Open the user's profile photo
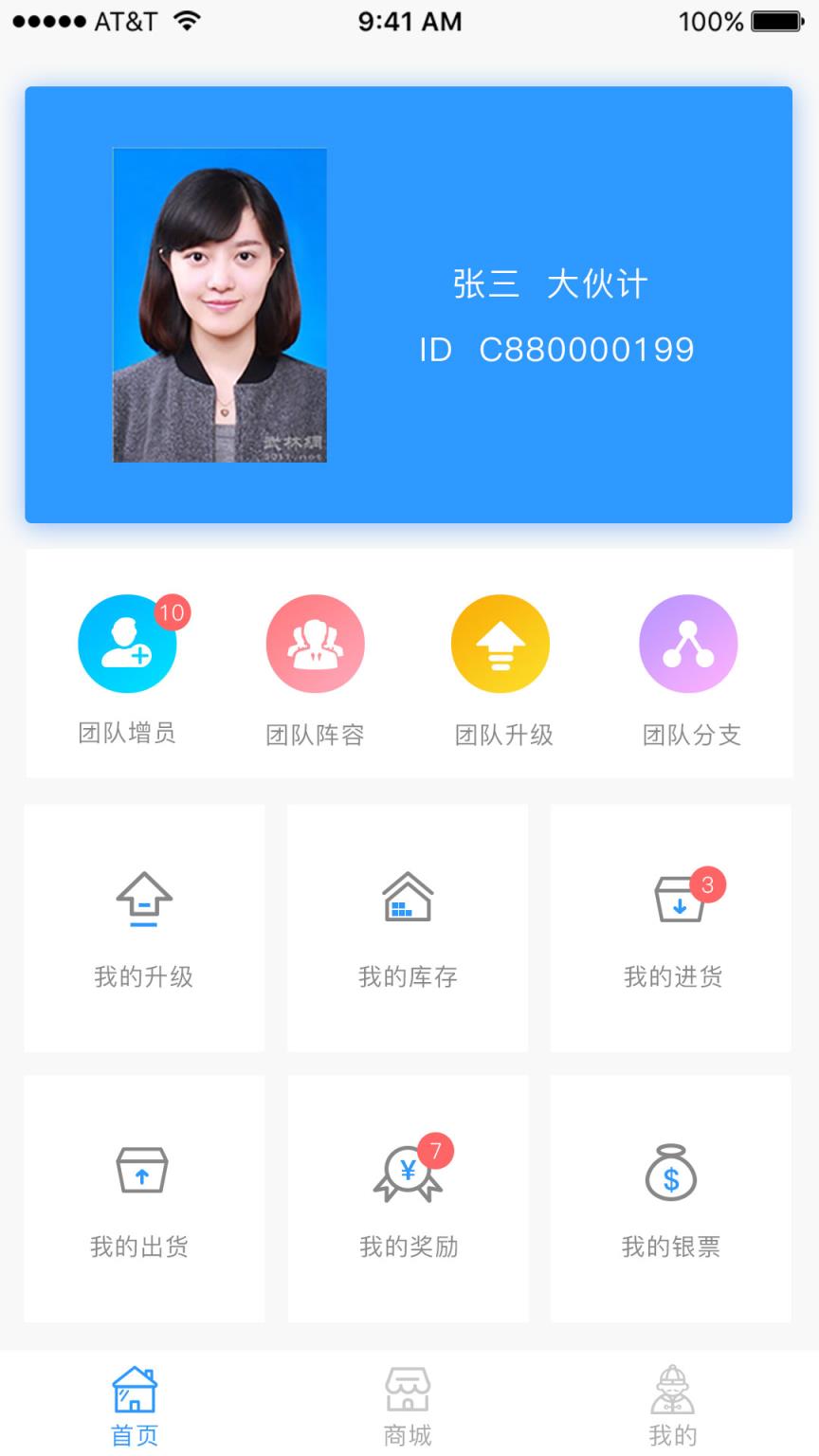 coord(220,305)
